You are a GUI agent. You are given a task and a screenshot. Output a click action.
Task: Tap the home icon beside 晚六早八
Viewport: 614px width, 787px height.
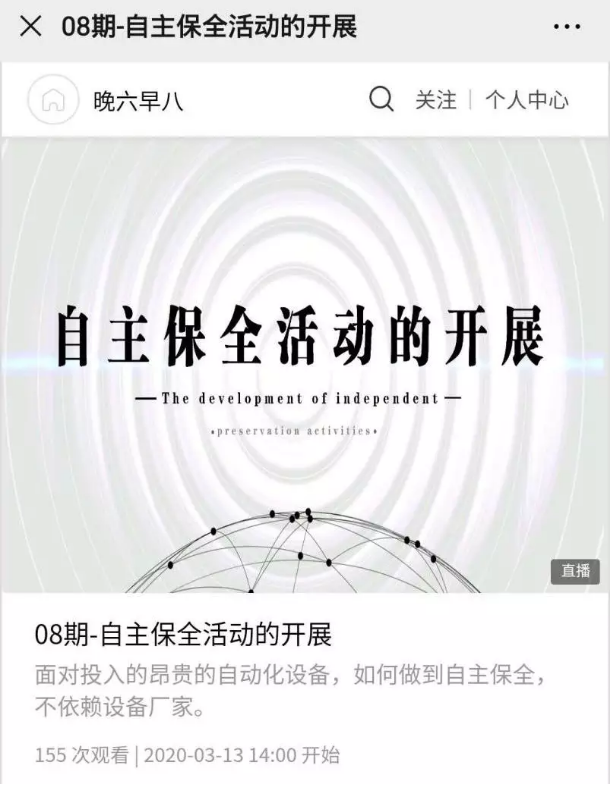pos(53,100)
